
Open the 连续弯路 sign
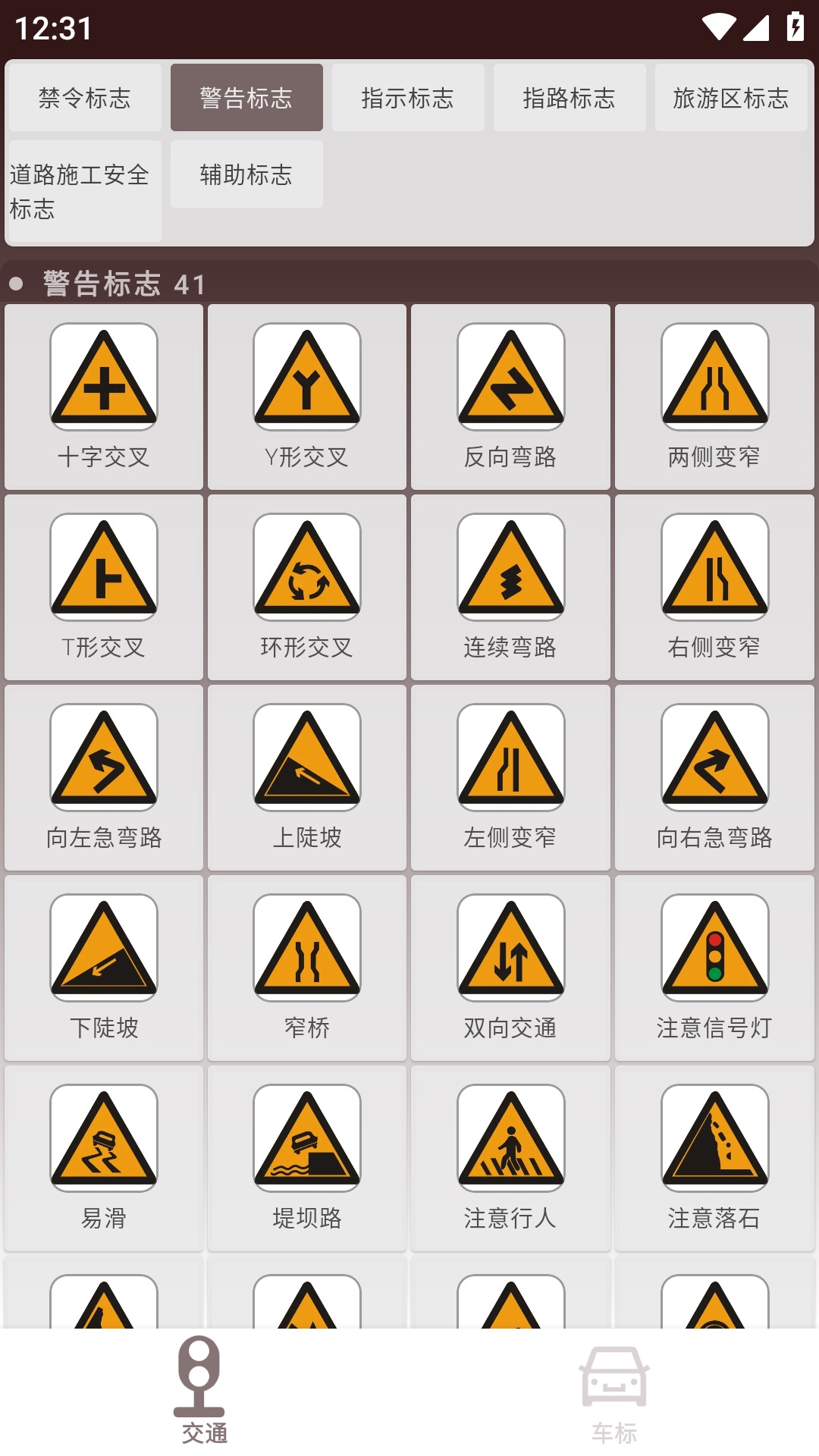coord(510,587)
